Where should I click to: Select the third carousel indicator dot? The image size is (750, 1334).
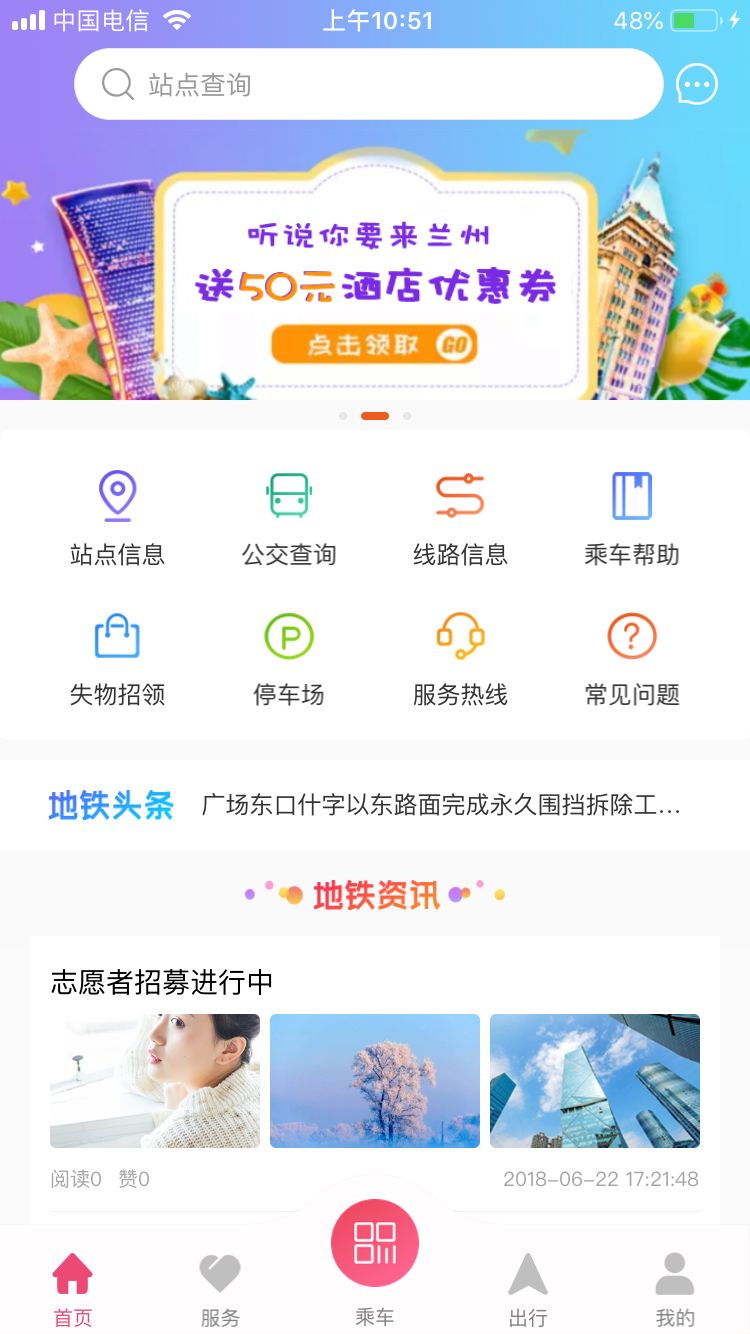tap(406, 416)
